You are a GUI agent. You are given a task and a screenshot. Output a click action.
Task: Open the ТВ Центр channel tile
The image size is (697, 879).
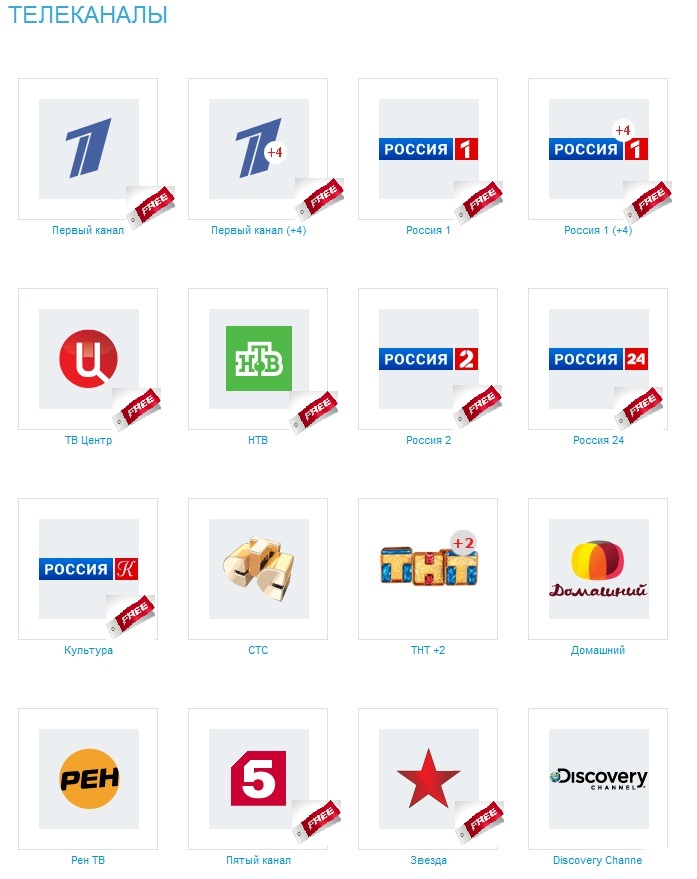[88, 359]
